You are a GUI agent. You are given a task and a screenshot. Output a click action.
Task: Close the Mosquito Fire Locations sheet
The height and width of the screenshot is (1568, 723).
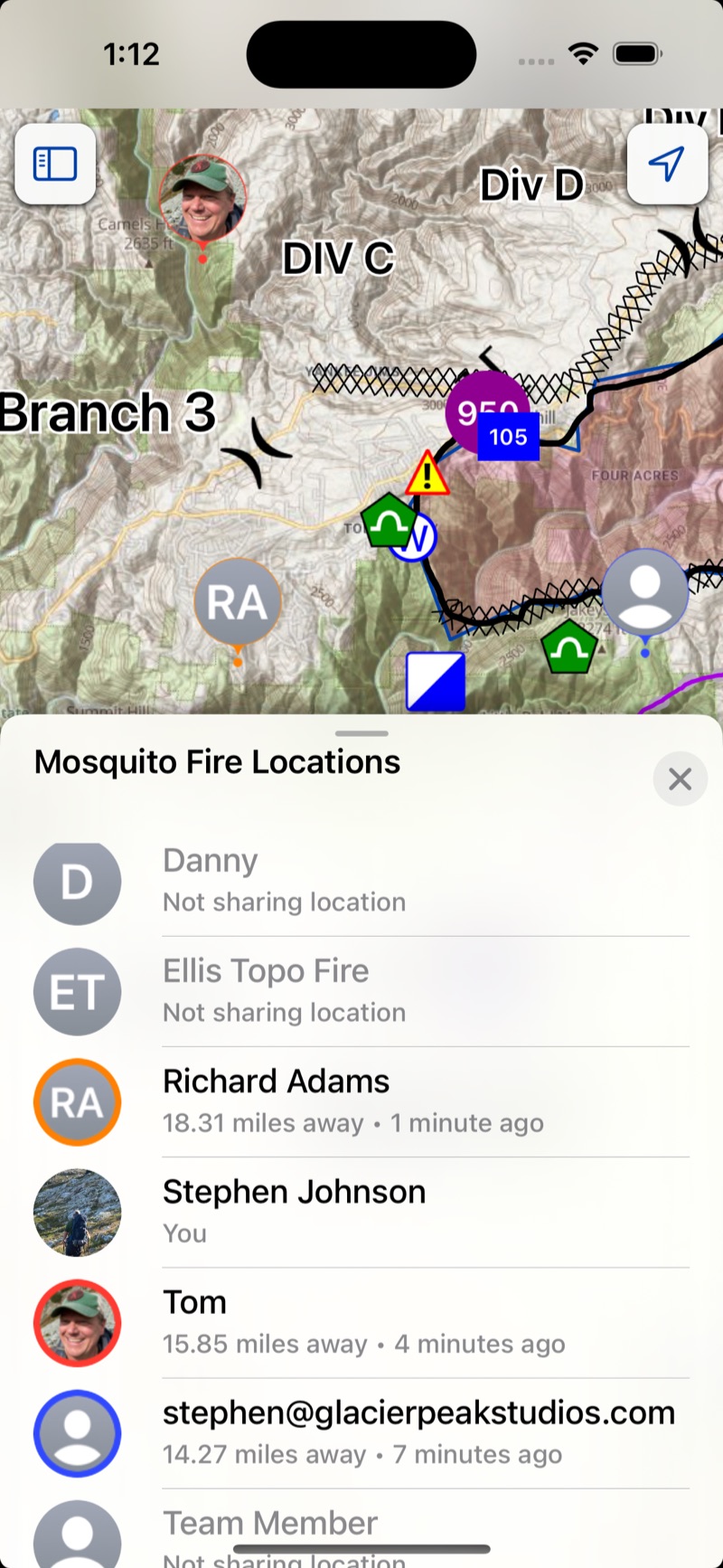click(680, 779)
